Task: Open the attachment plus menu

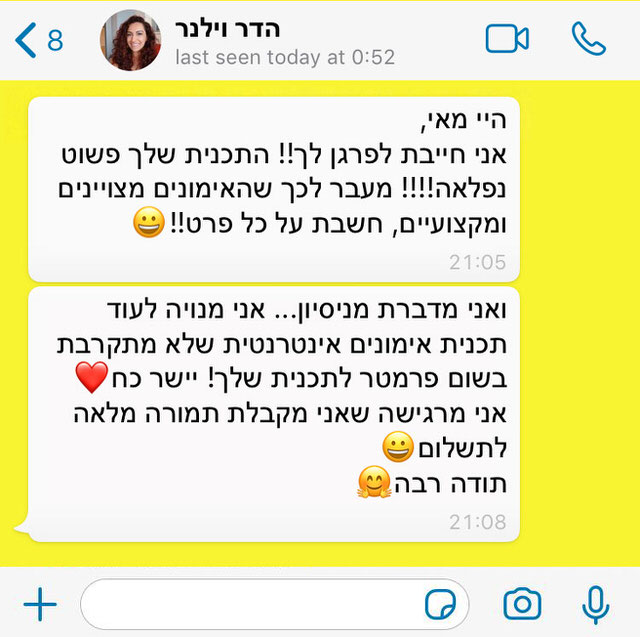Action: pos(39,603)
